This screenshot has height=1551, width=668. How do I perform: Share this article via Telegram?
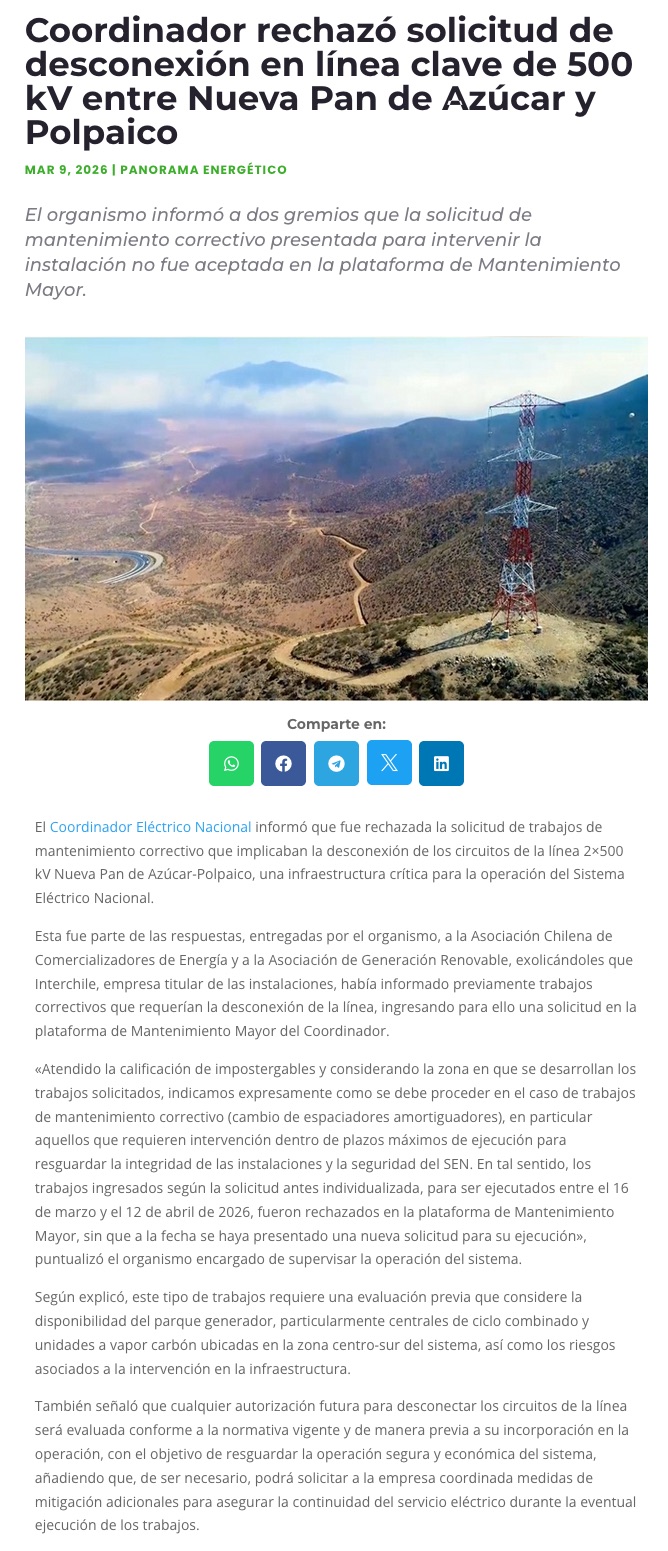point(336,763)
